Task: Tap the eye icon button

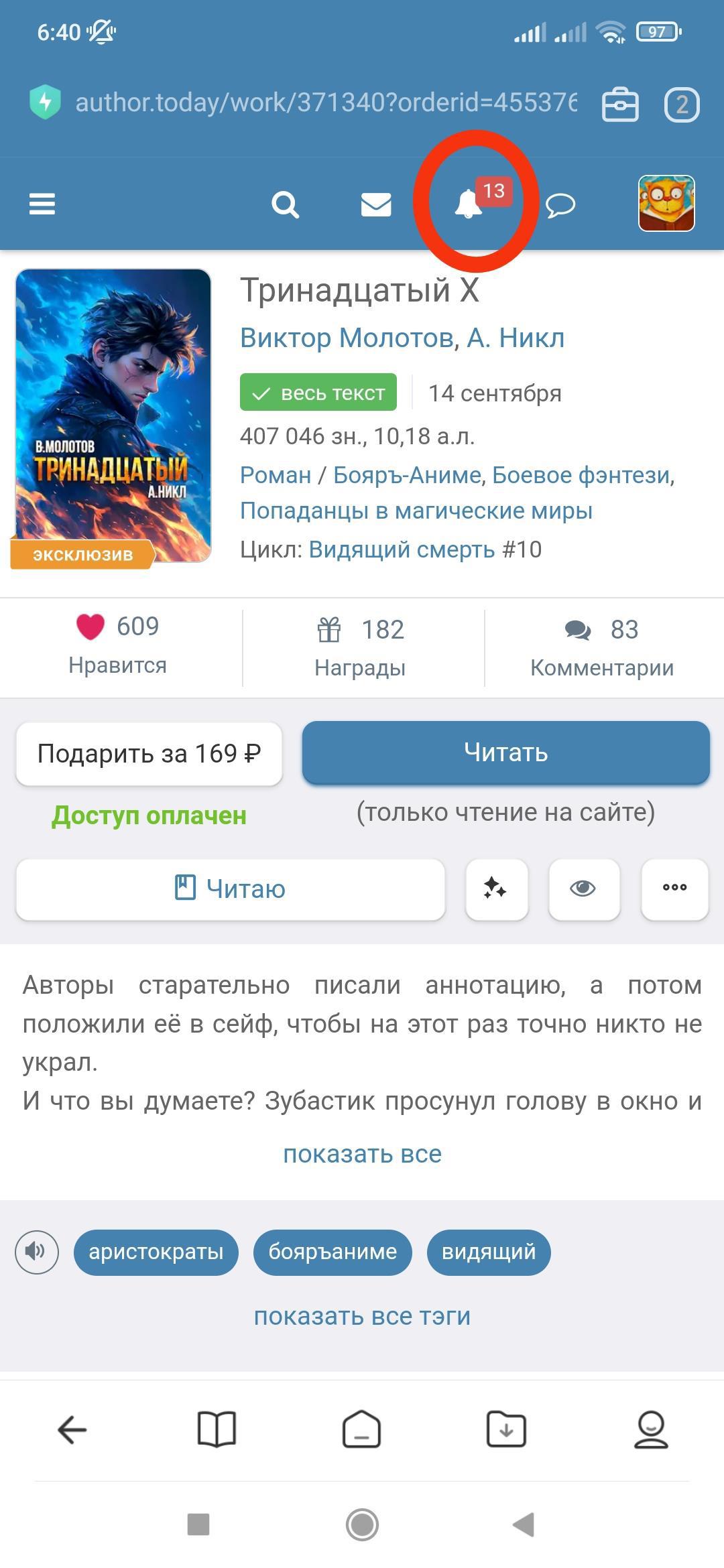Action: 583,889
